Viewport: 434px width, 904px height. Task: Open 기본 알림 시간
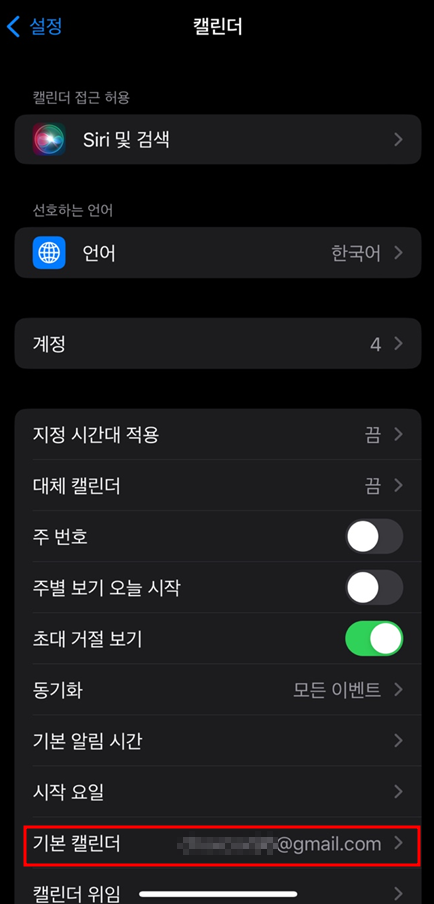[x=218, y=741]
